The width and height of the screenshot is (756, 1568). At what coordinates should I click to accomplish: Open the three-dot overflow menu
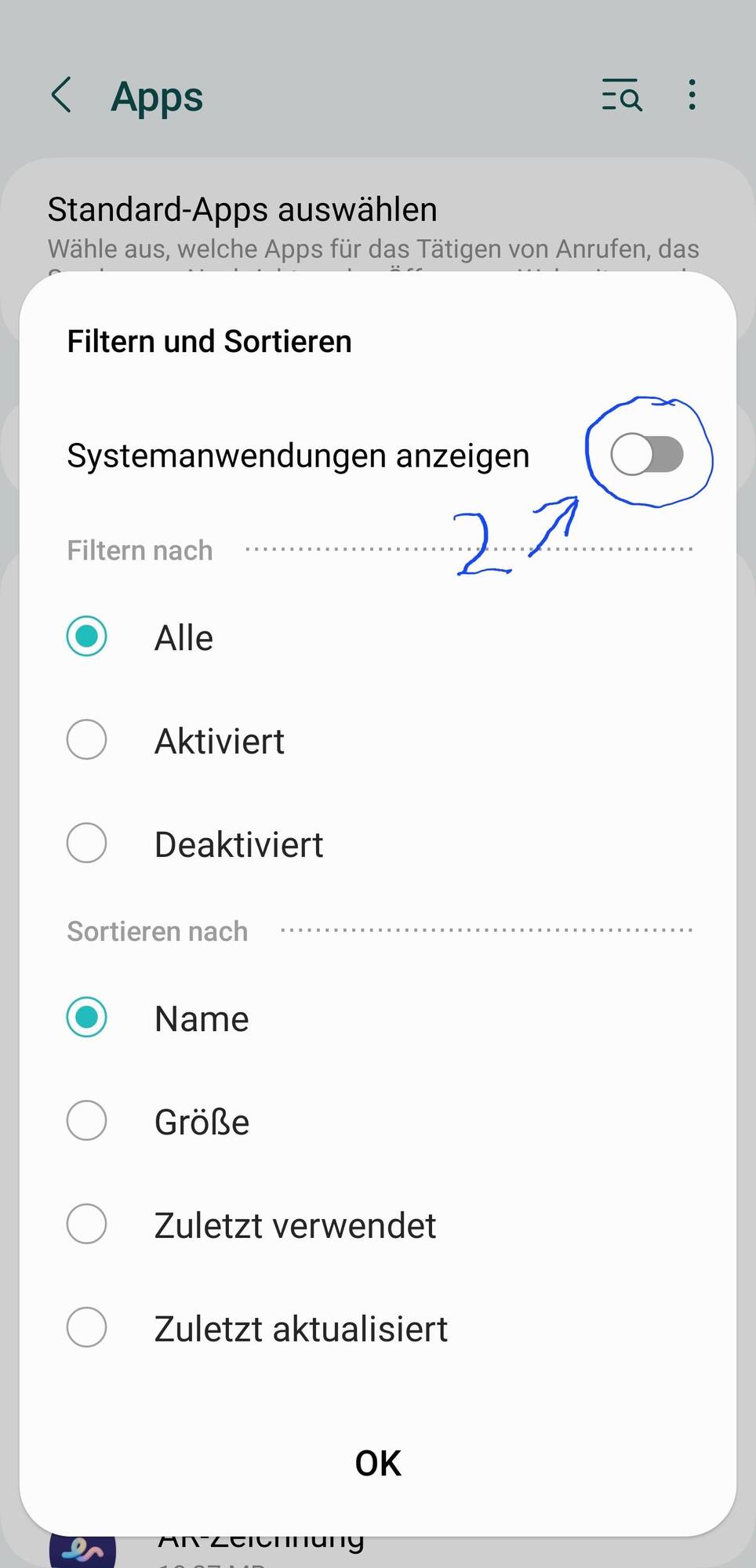tap(692, 96)
